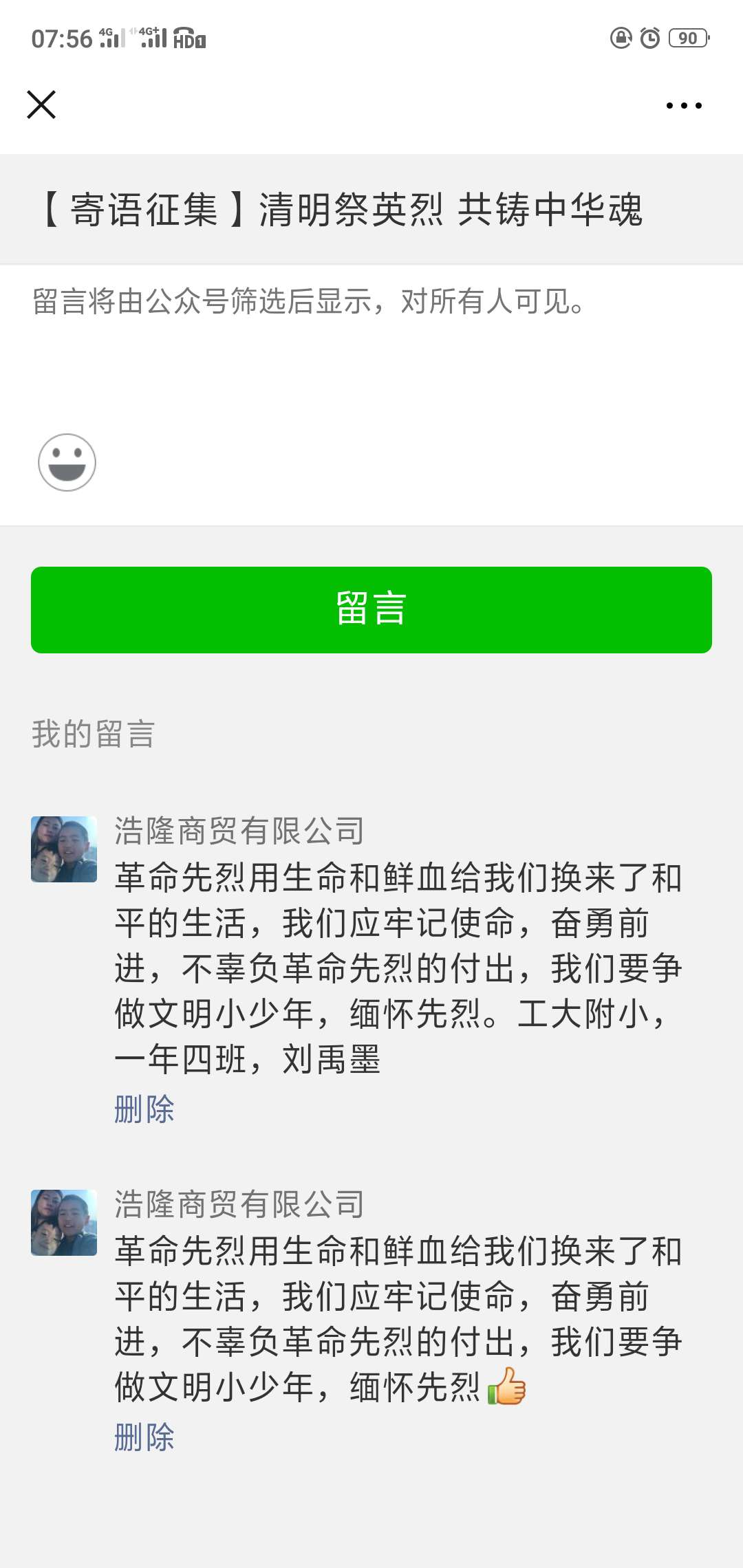Focus the comment text input field

(371, 344)
